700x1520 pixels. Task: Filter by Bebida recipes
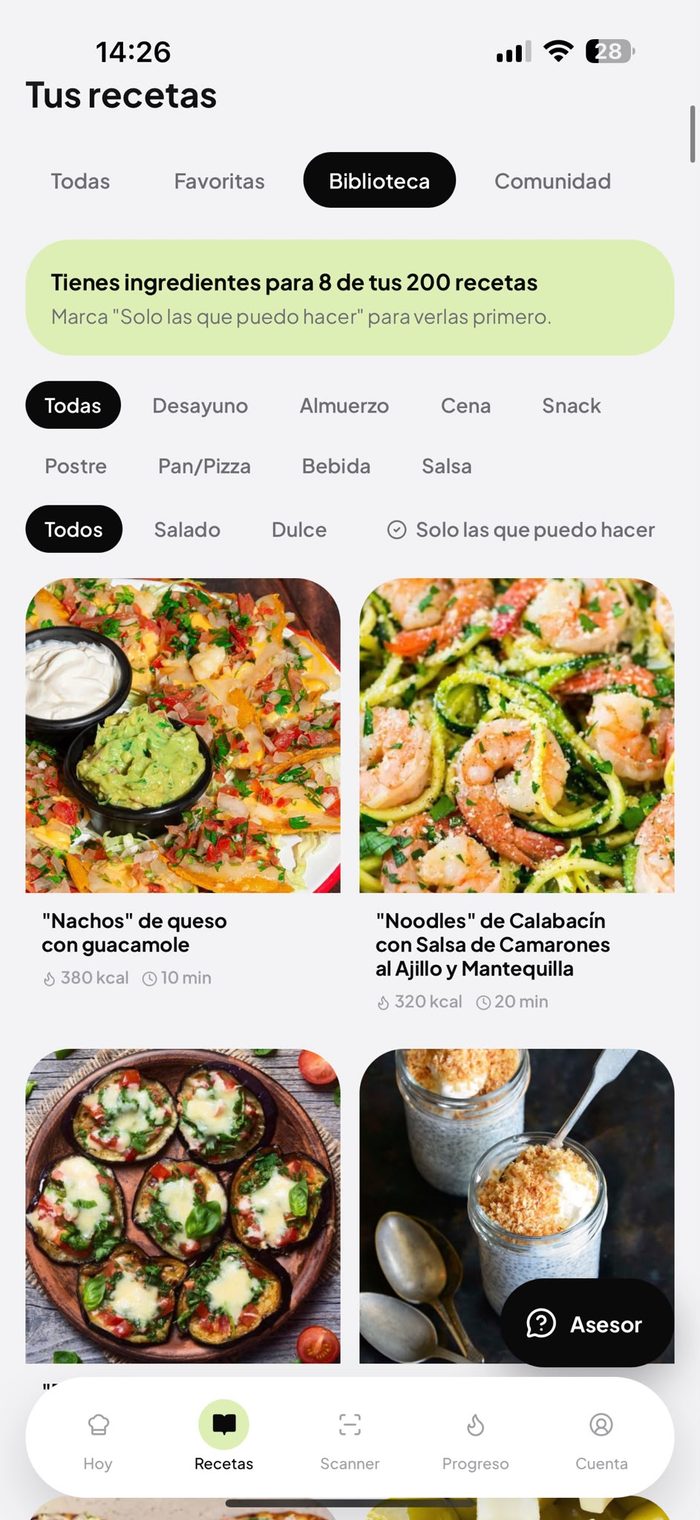click(336, 466)
